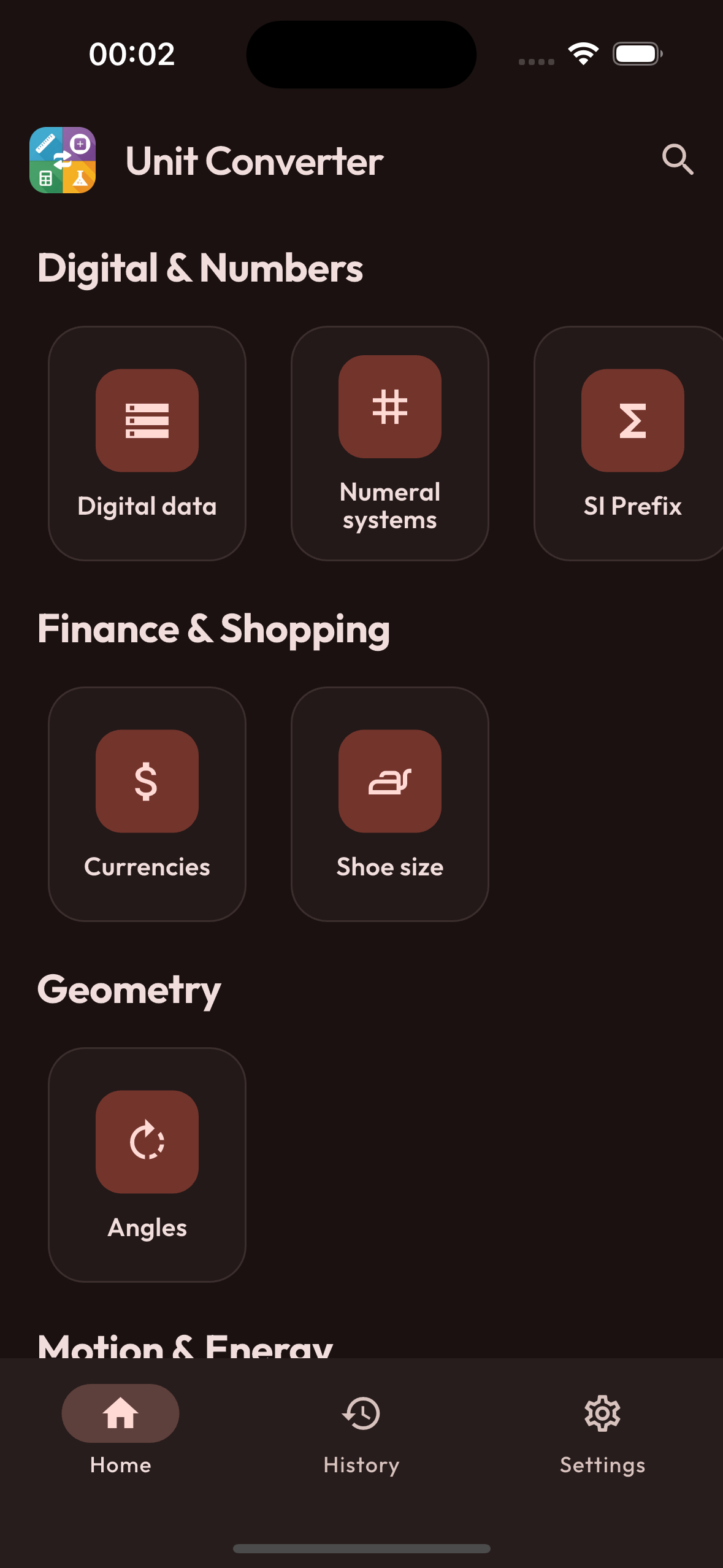Image resolution: width=723 pixels, height=1568 pixels.
Task: Open the Settings gear icon
Action: coord(602,1413)
